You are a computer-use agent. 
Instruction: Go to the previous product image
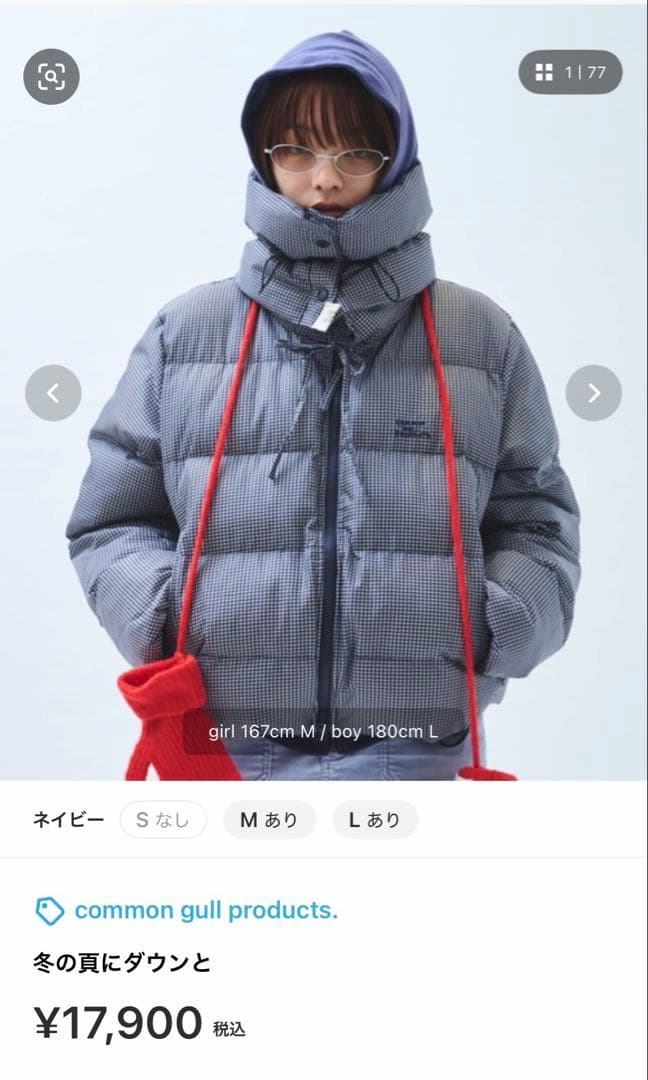pyautogui.click(x=53, y=393)
